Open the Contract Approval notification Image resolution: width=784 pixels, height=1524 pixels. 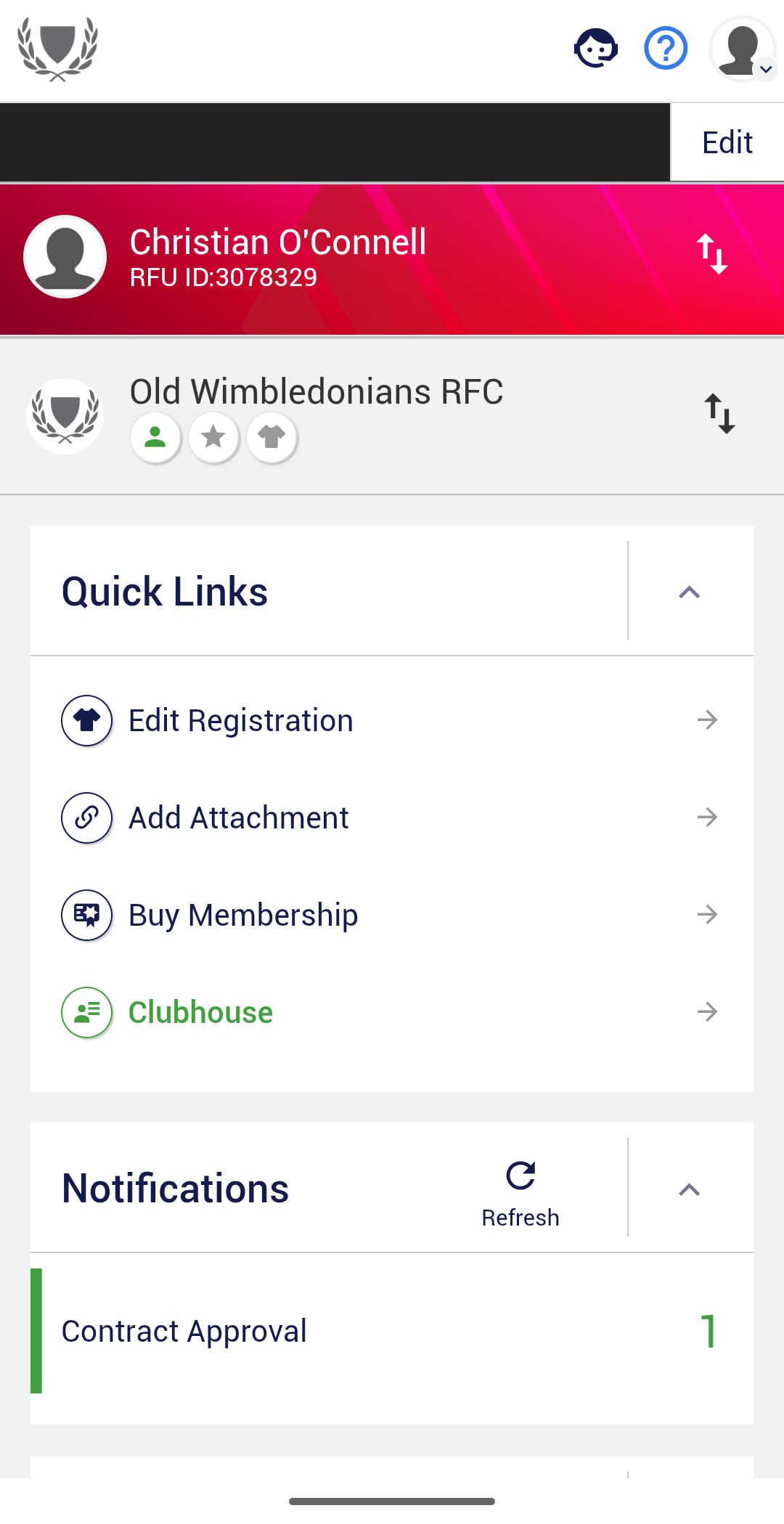(392, 1331)
